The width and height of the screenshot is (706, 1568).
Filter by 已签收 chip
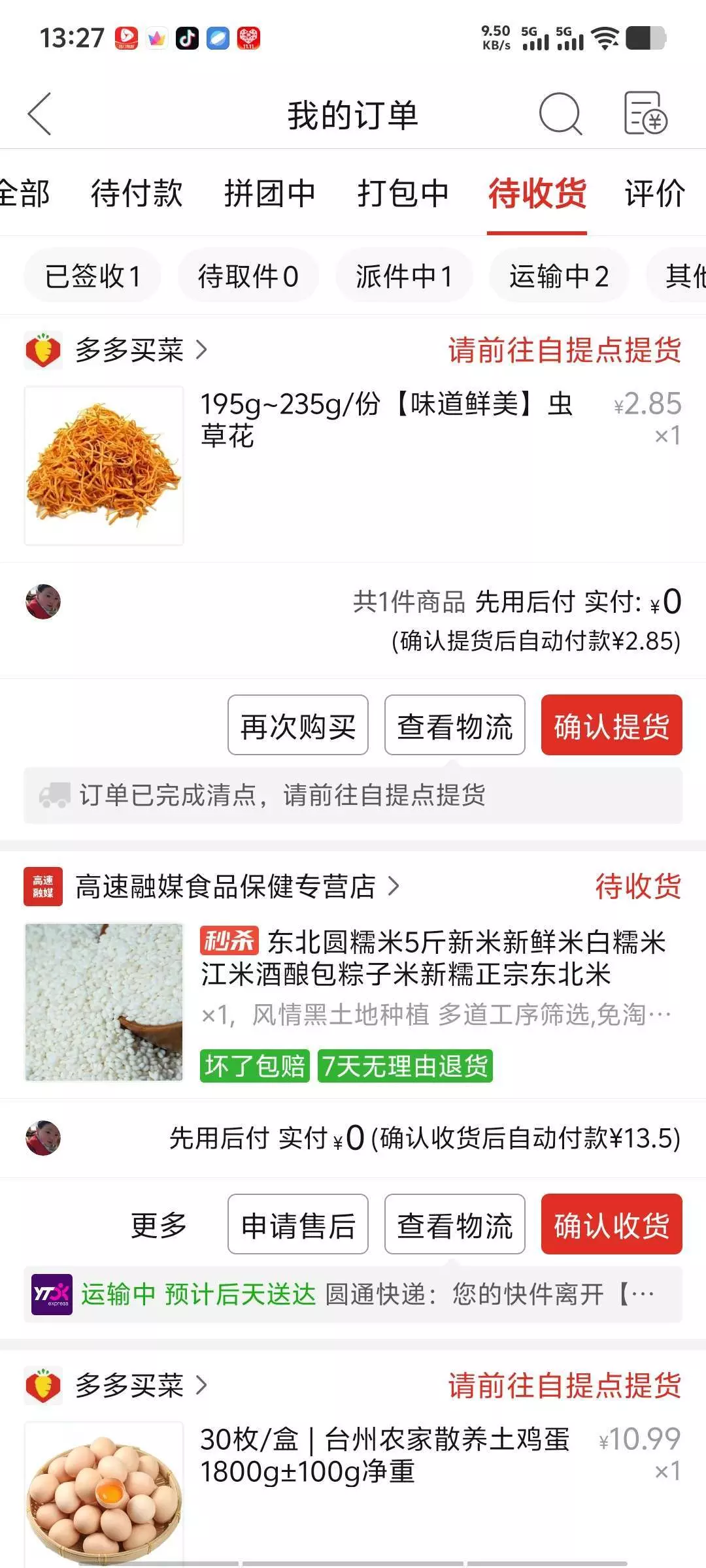(92, 276)
